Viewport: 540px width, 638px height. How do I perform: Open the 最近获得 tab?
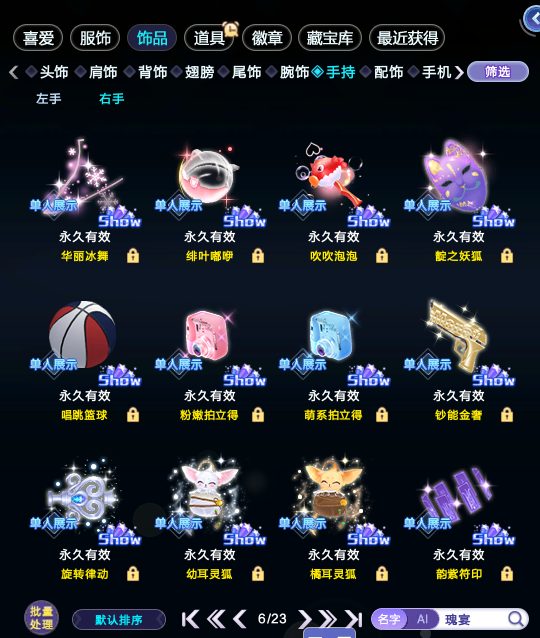pos(407,38)
